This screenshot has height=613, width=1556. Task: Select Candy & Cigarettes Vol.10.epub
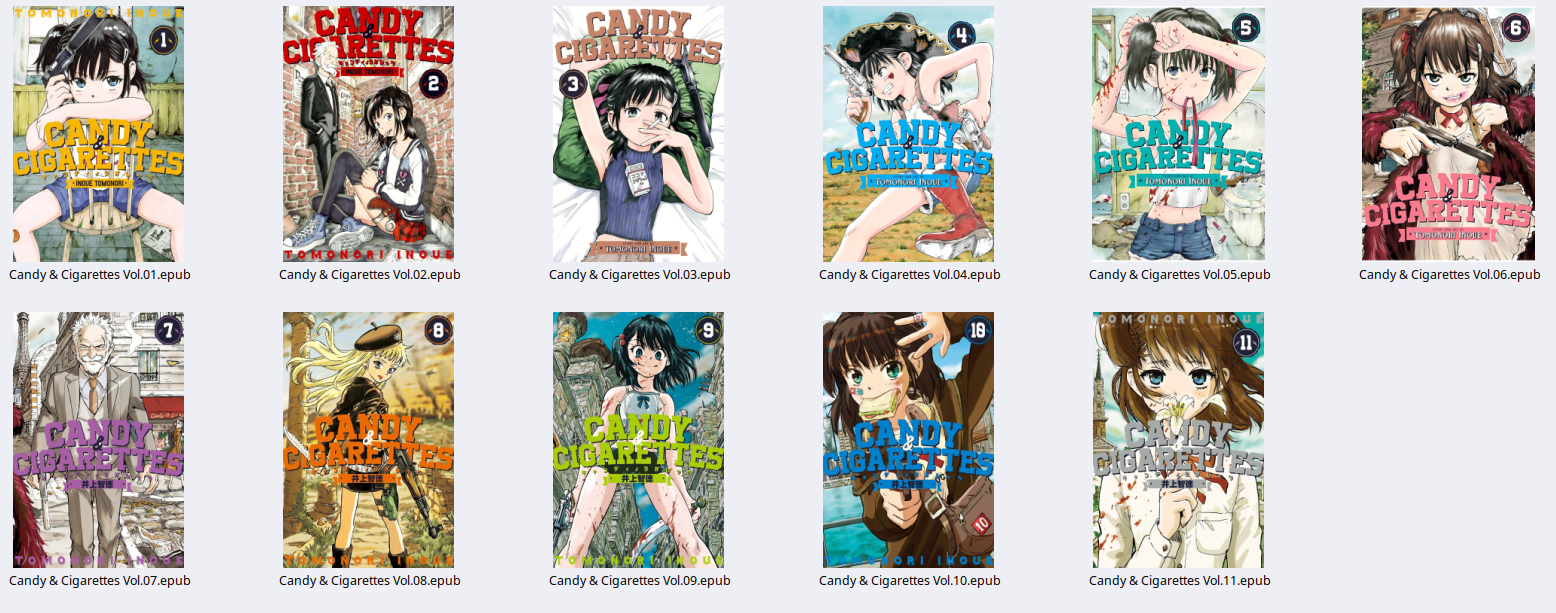(908, 440)
